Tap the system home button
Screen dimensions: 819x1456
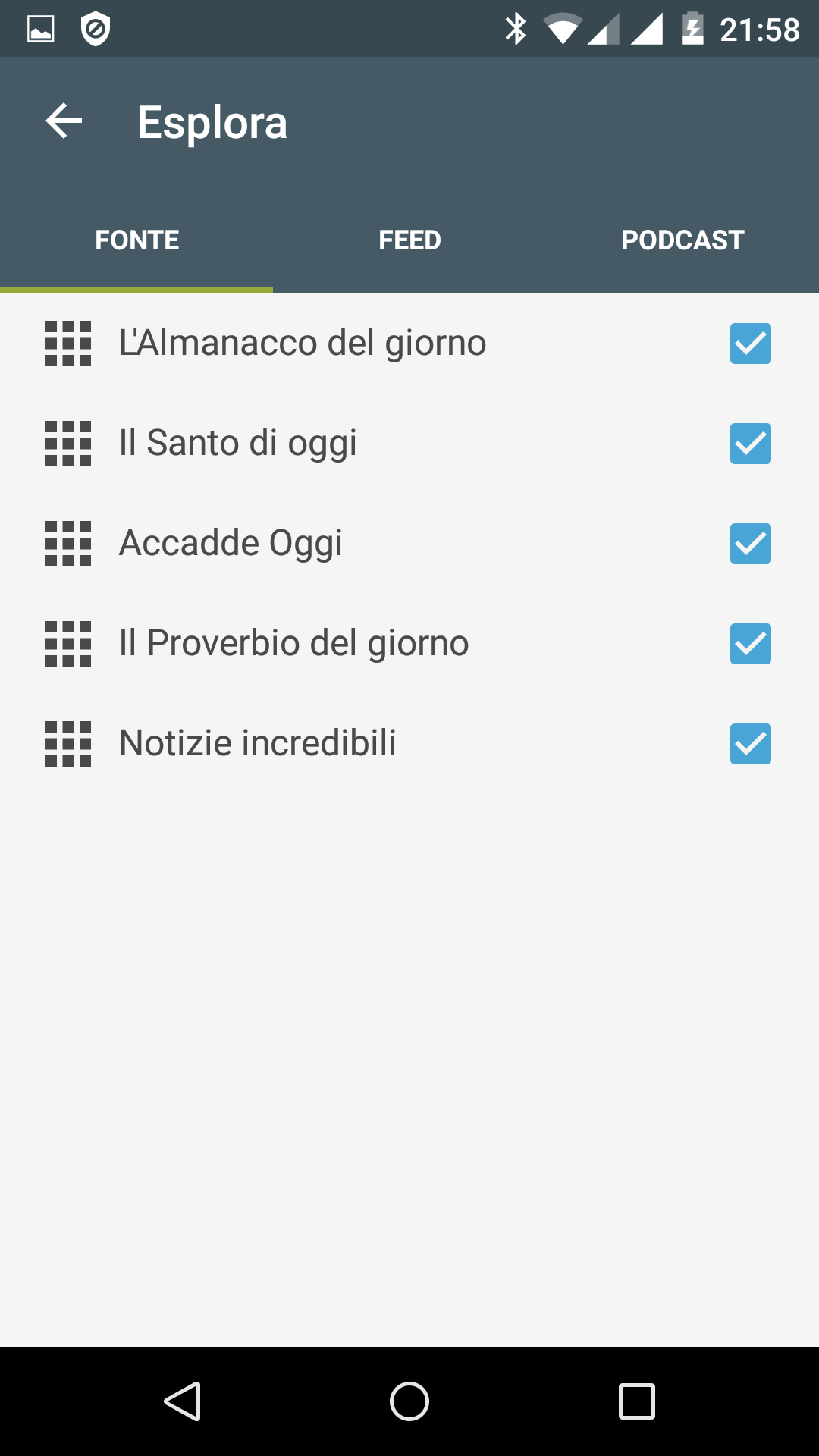409,1401
